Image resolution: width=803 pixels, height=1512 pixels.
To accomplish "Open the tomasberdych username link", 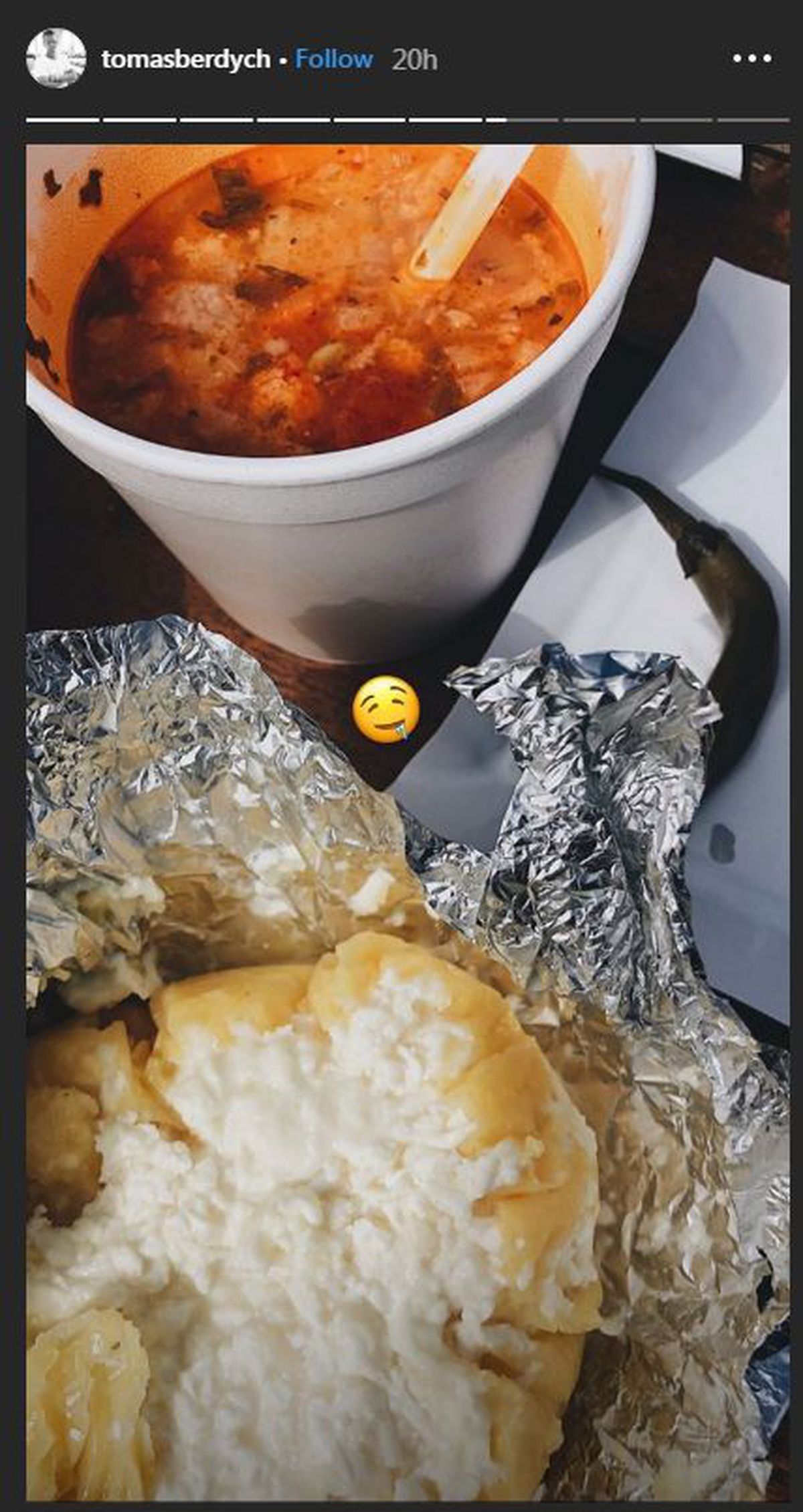I will tap(185, 60).
